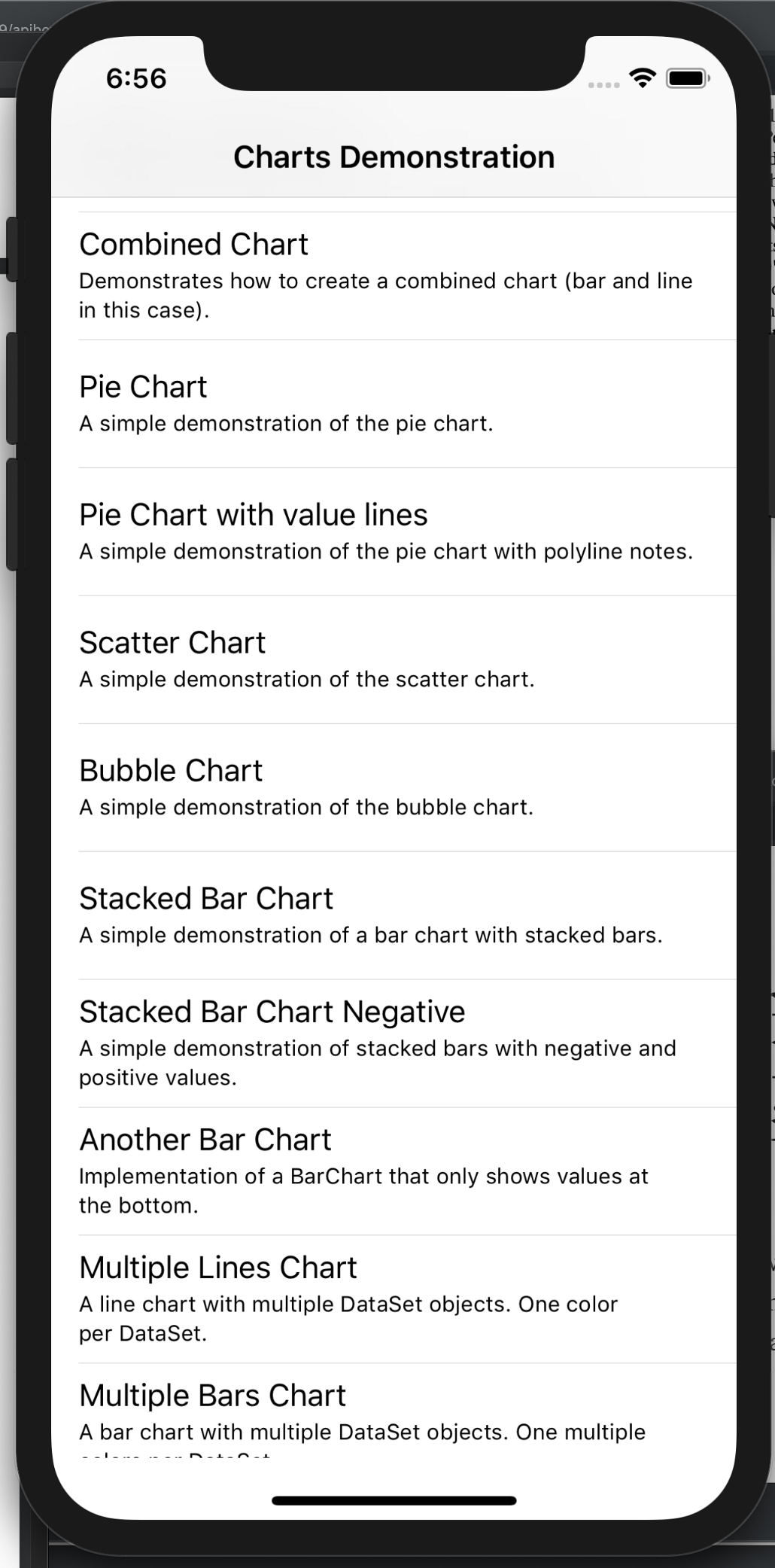Select Pie Chart with value lines
The width and height of the screenshot is (775, 1568).
(253, 515)
